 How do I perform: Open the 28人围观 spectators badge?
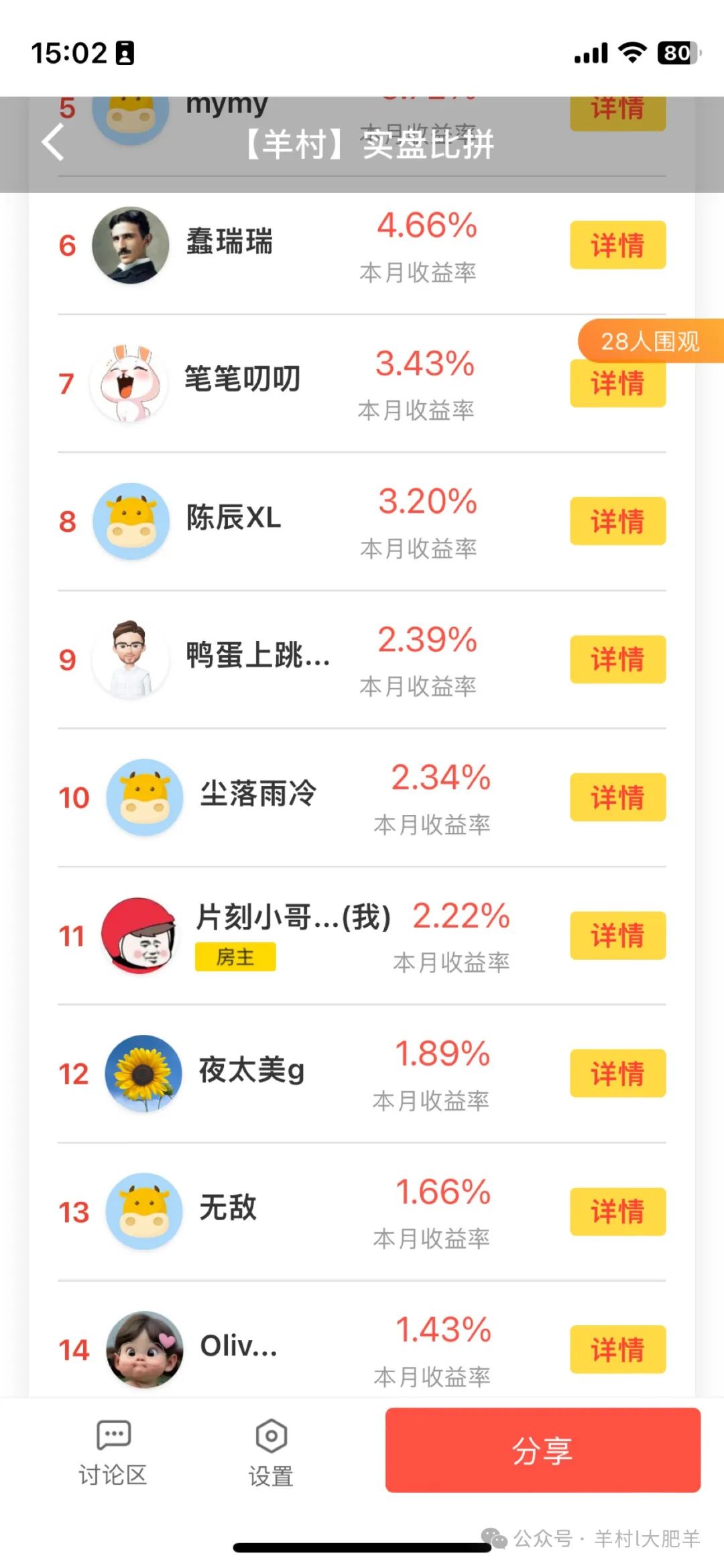click(650, 341)
